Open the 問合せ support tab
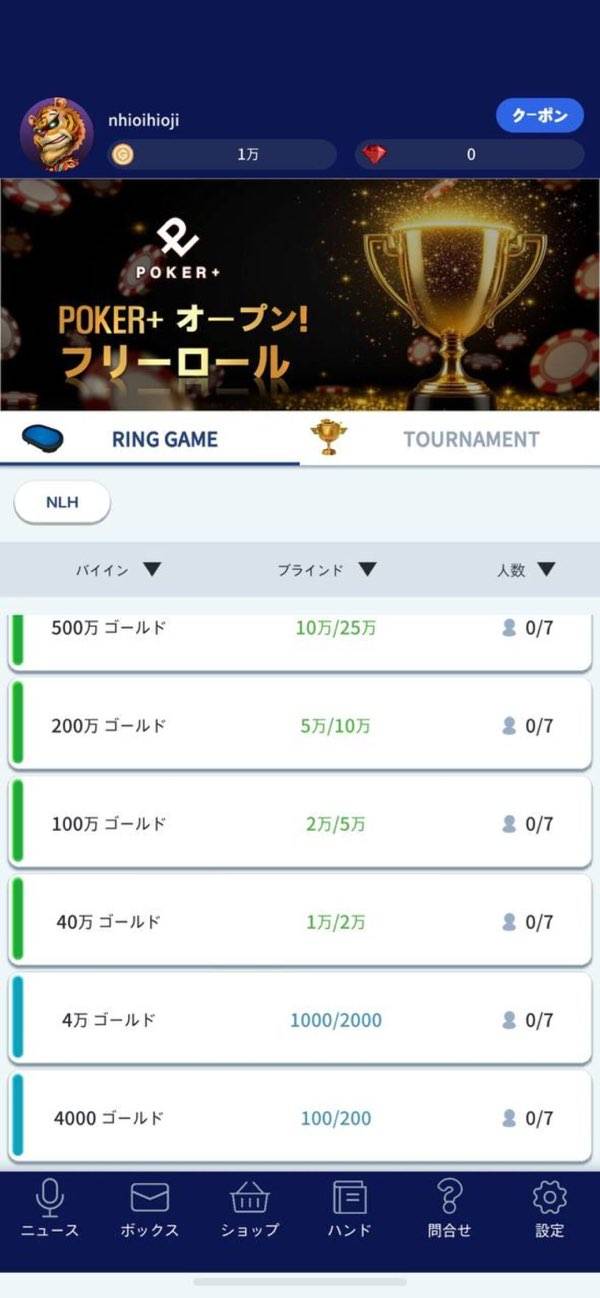 (x=450, y=1208)
